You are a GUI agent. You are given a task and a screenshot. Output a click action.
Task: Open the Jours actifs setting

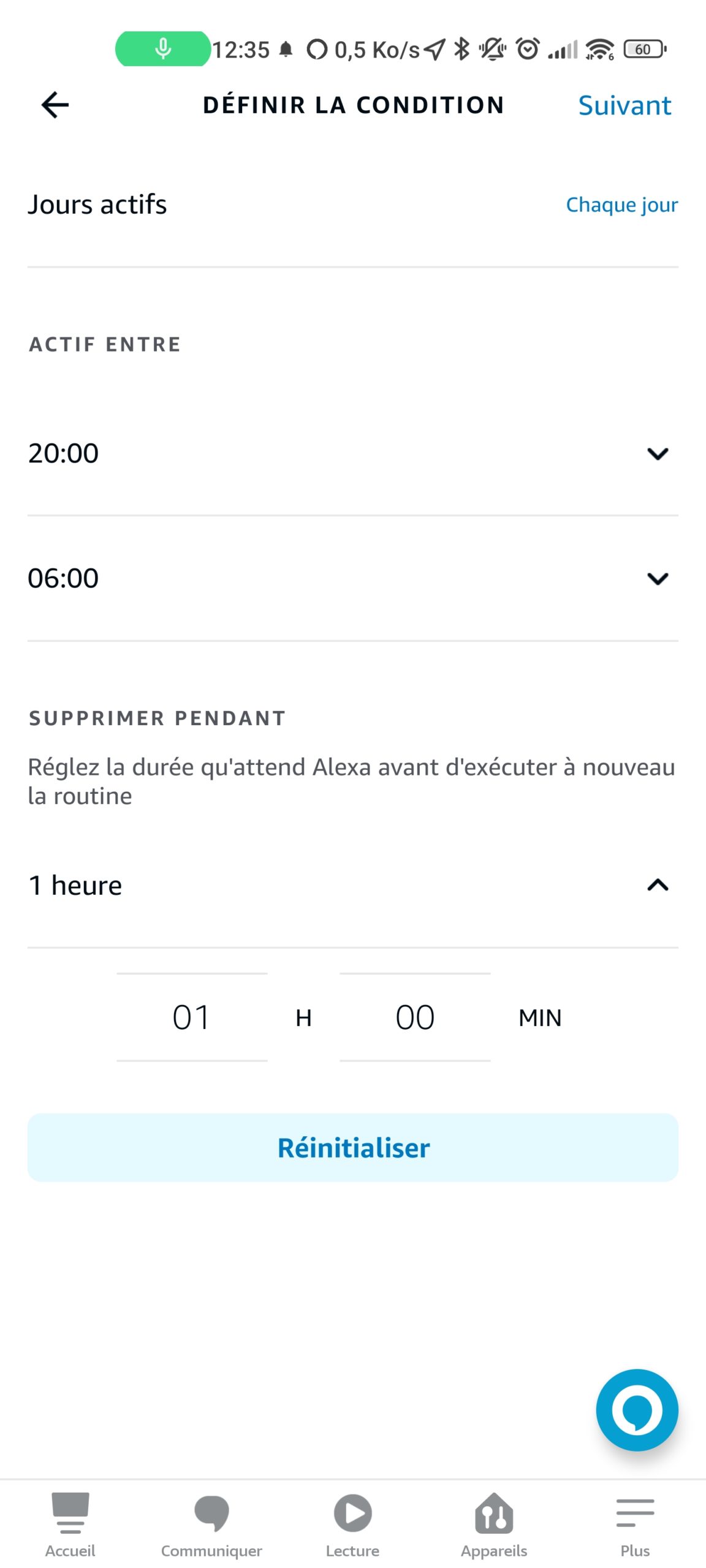point(353,205)
